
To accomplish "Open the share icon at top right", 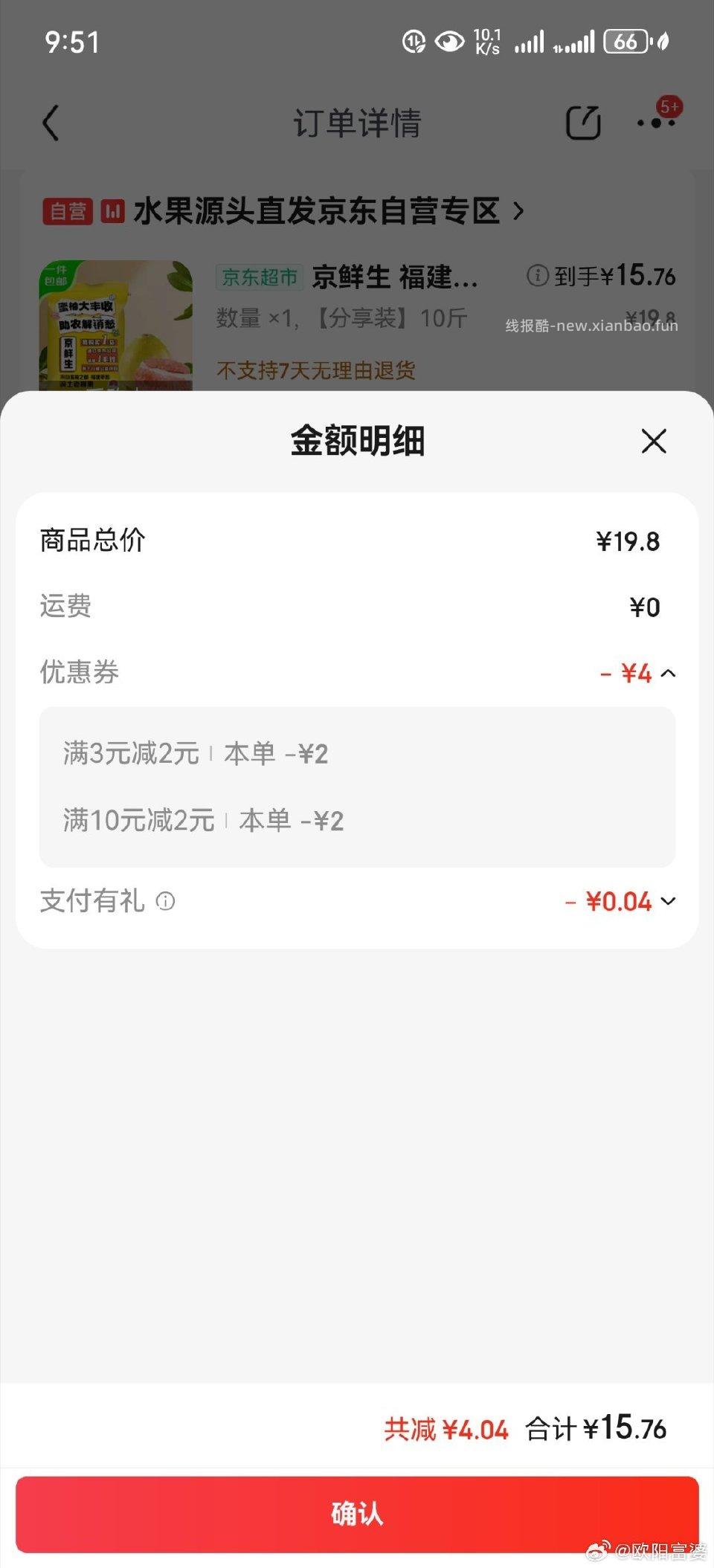I will (584, 122).
